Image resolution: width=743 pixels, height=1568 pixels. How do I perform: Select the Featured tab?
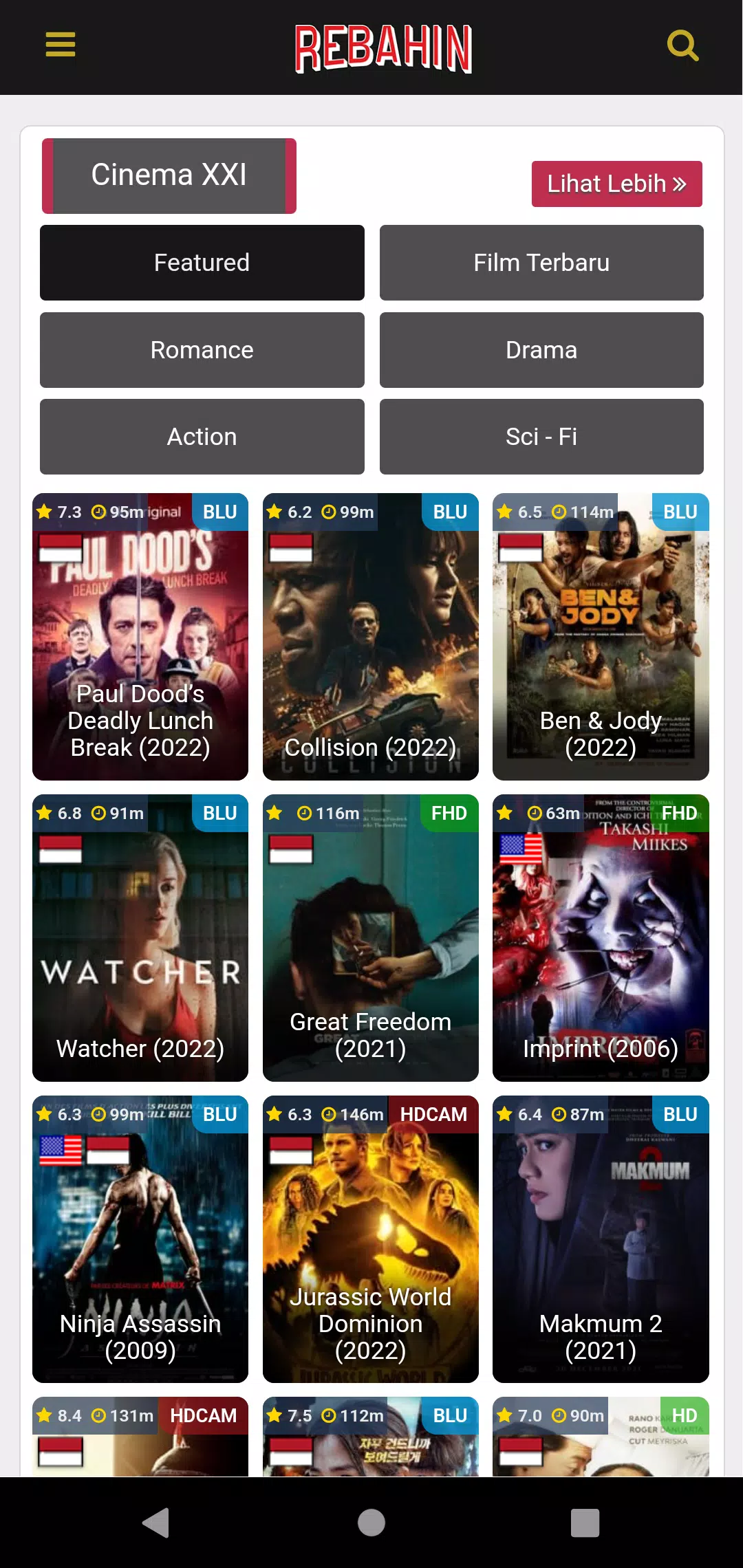coord(202,263)
